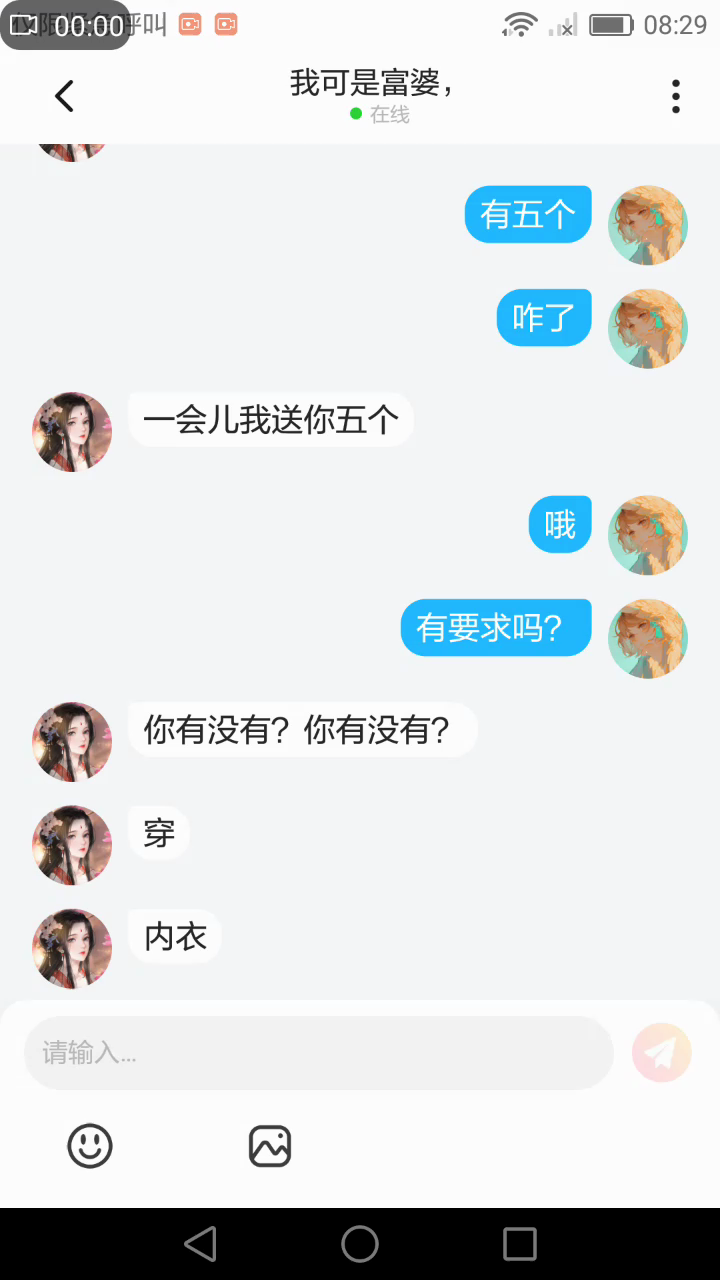This screenshot has height=1280, width=720.
Task: Go back from the chat
Action: tap(64, 96)
